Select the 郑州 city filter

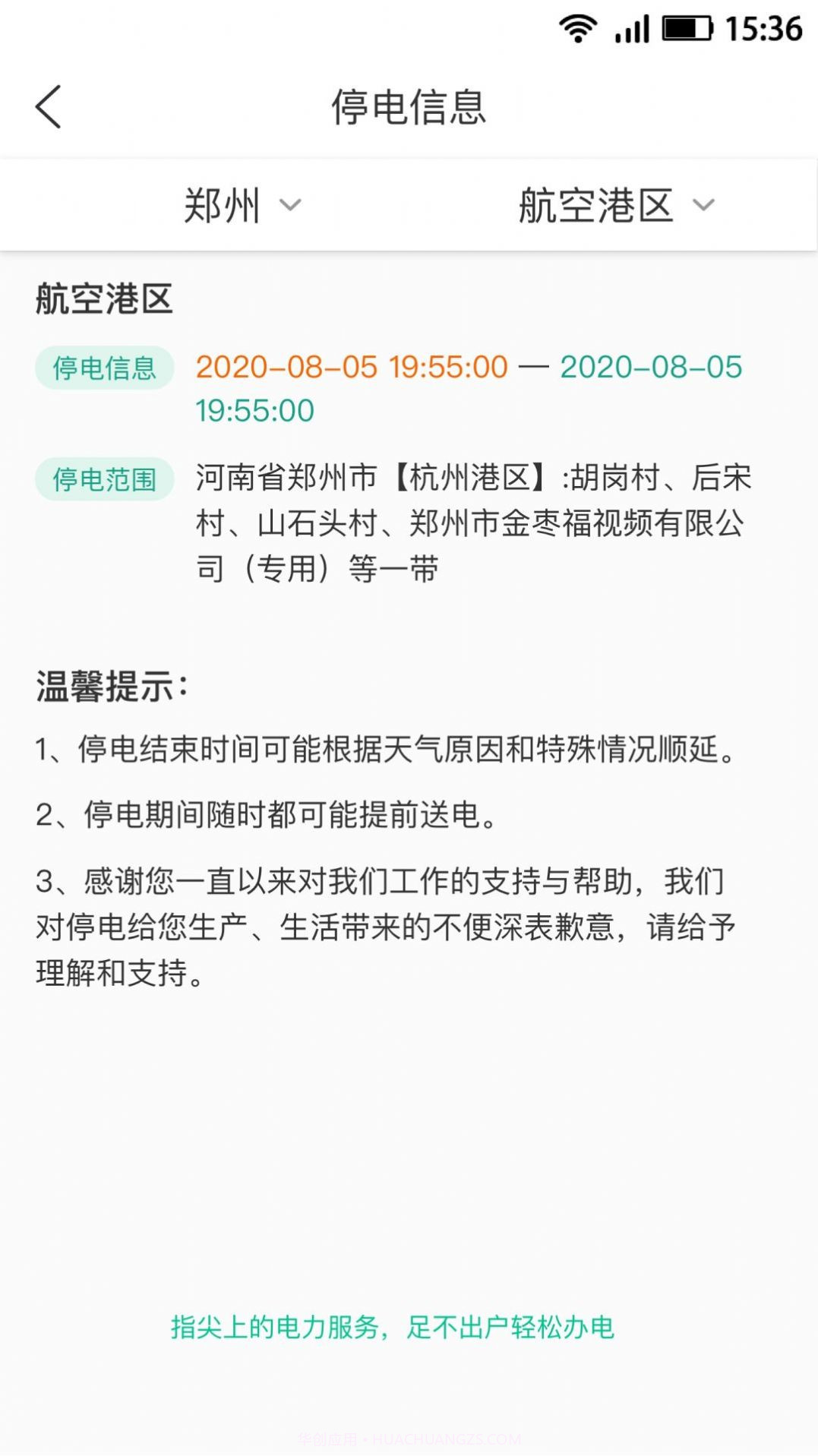220,205
